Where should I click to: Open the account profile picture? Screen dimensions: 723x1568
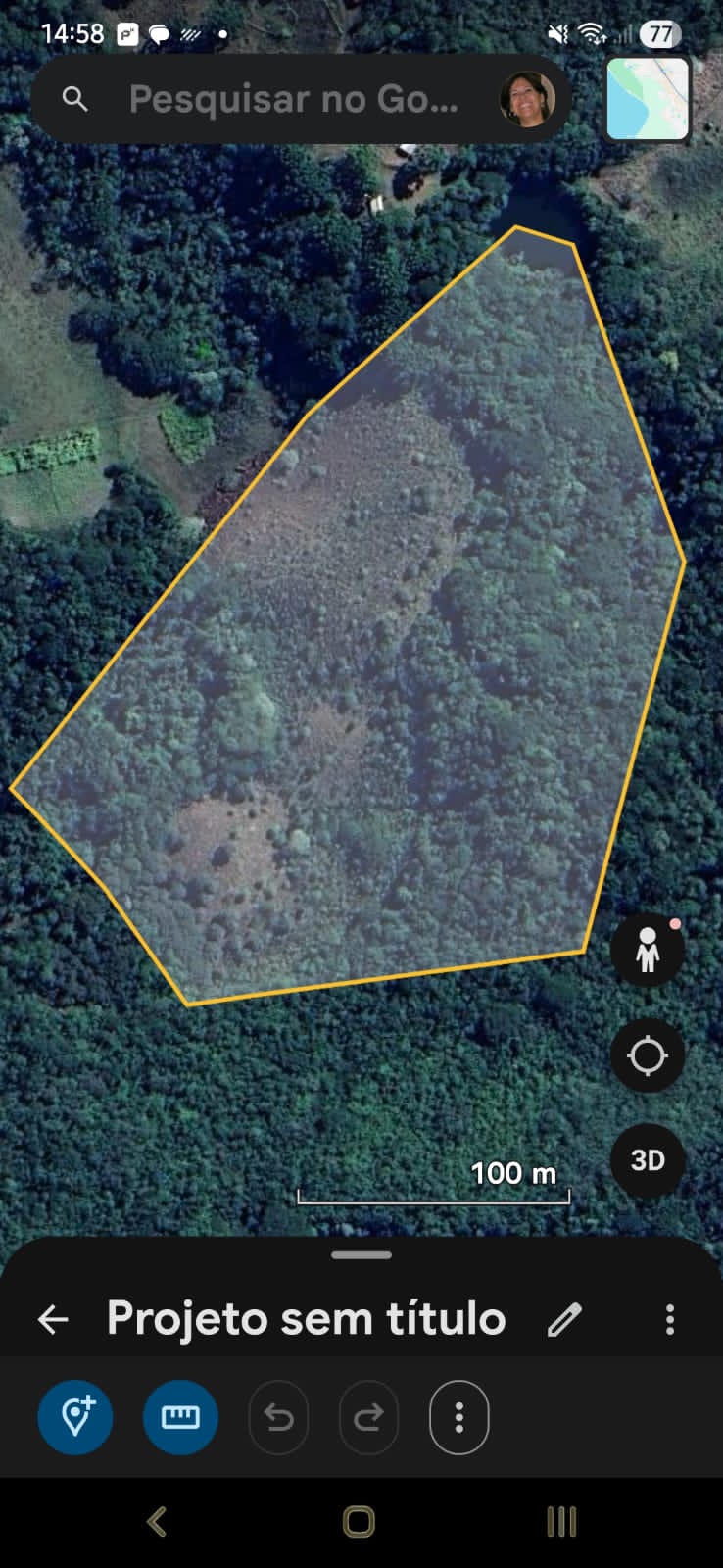pyautogui.click(x=527, y=99)
